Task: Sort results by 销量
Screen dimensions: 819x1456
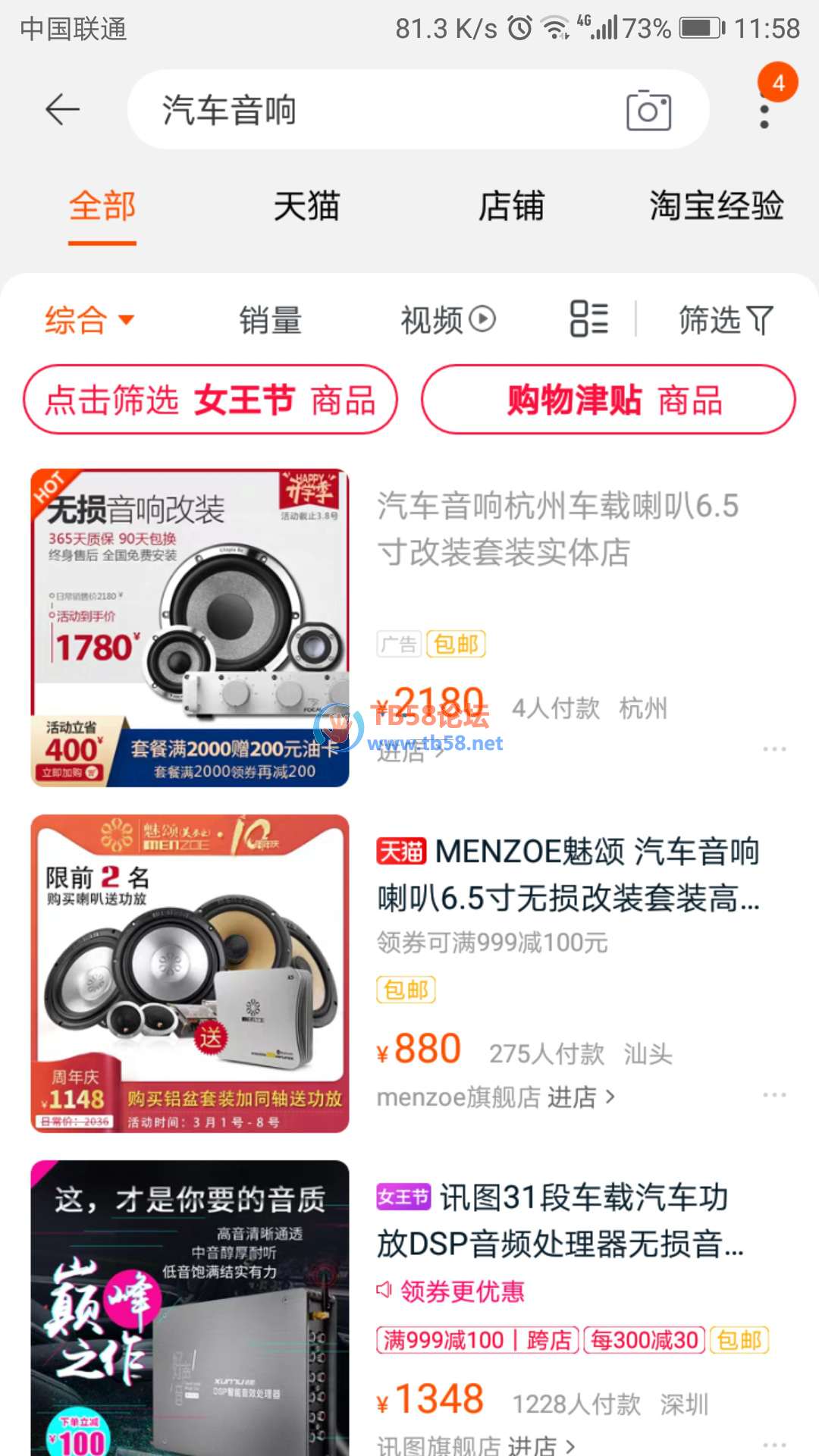Action: [271, 320]
